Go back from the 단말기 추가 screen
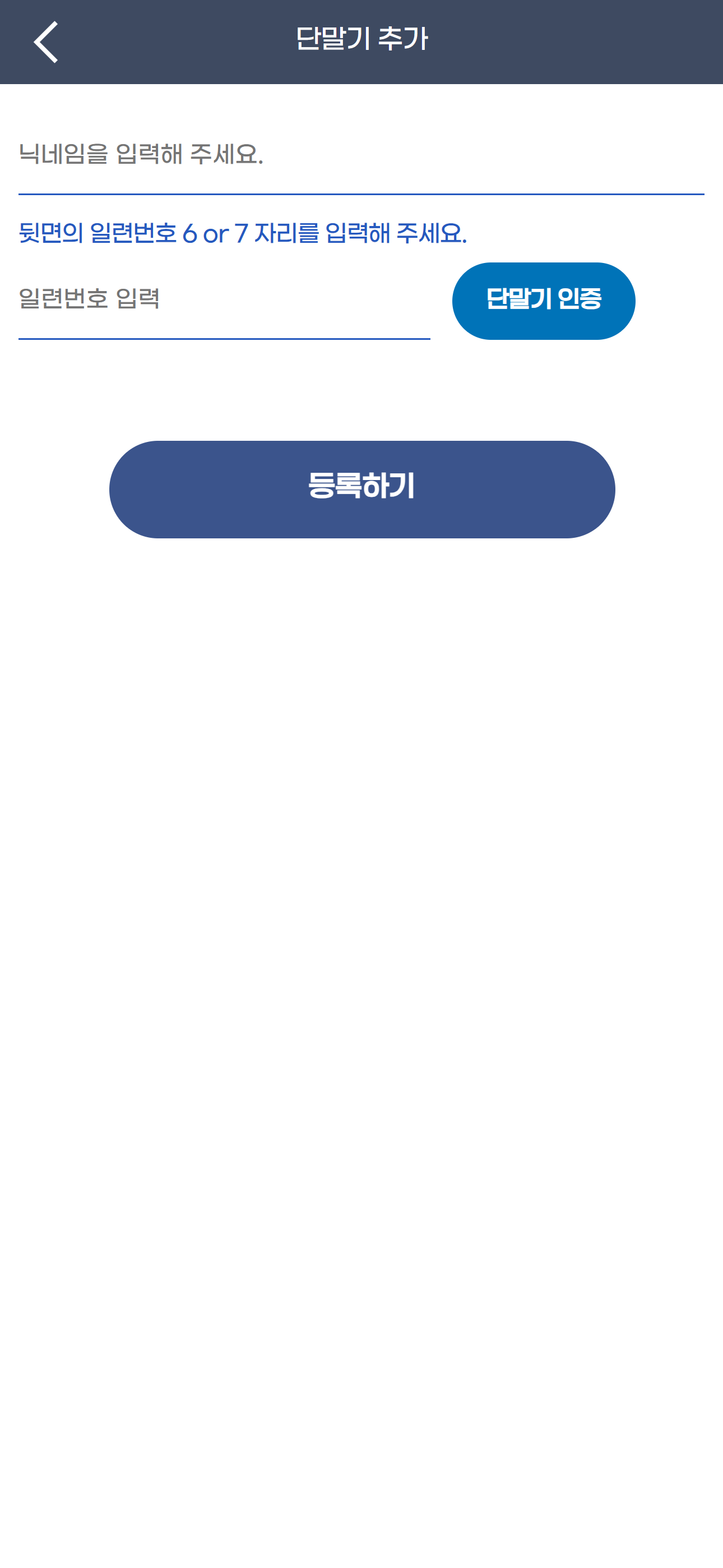723x1568 pixels. coord(45,41)
